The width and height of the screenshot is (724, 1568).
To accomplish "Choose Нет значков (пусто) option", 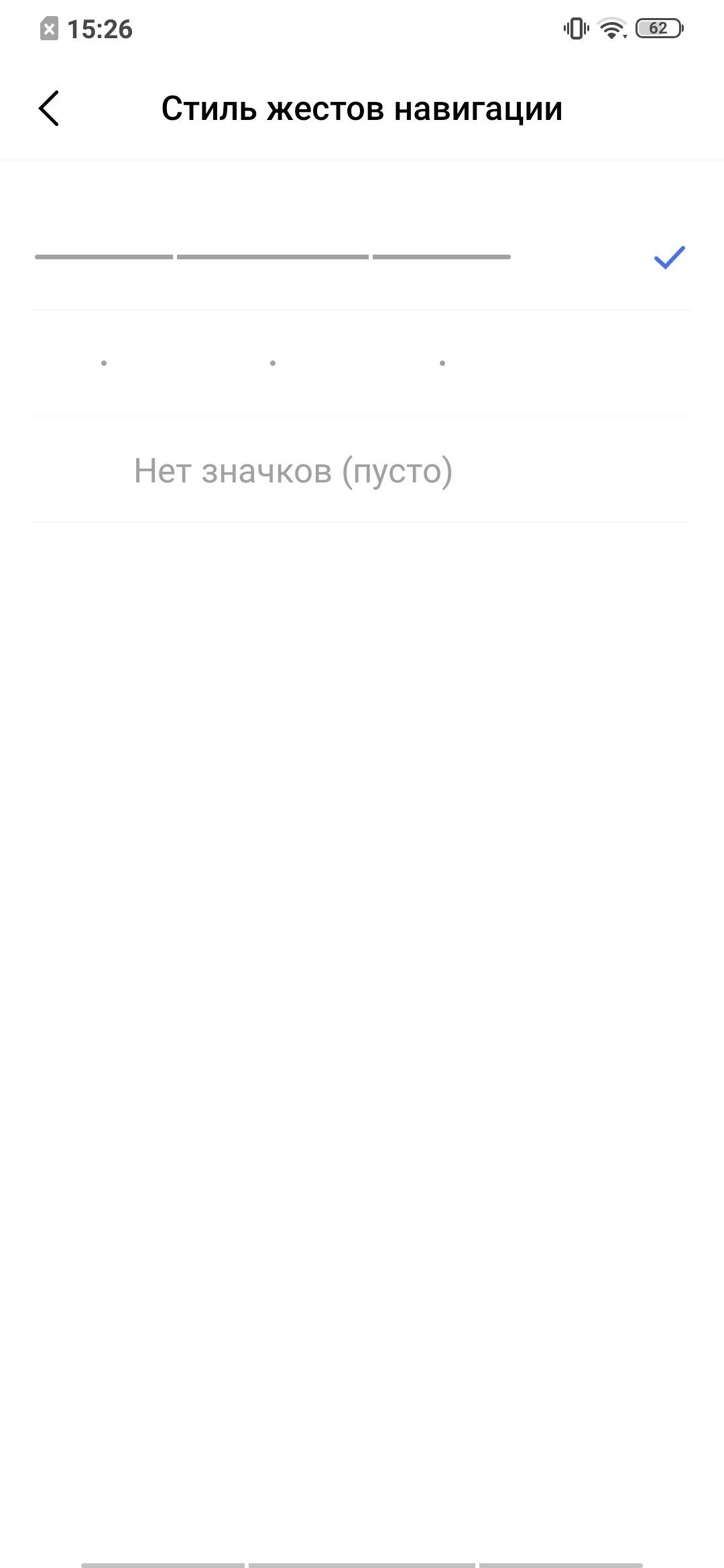I will point(294,470).
